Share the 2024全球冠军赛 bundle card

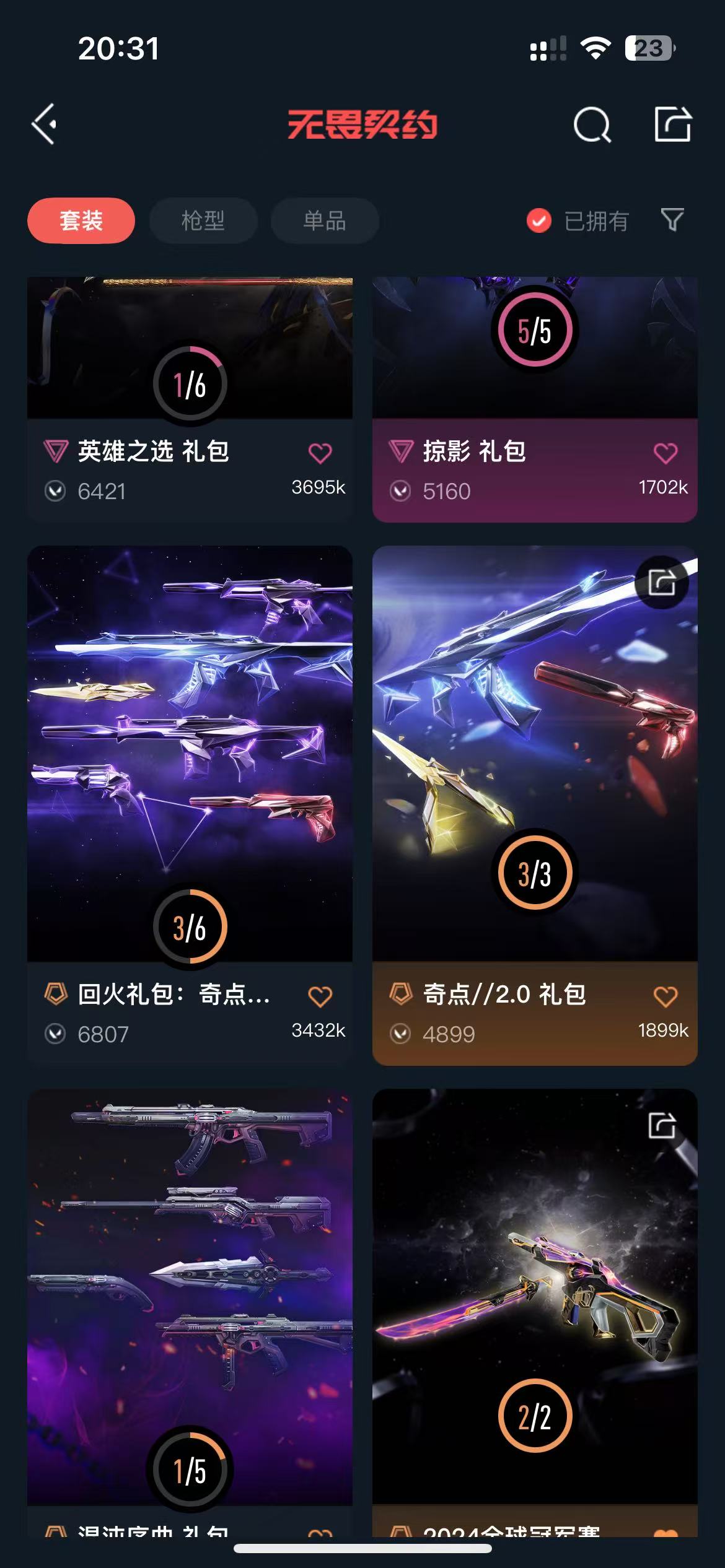point(662,1125)
